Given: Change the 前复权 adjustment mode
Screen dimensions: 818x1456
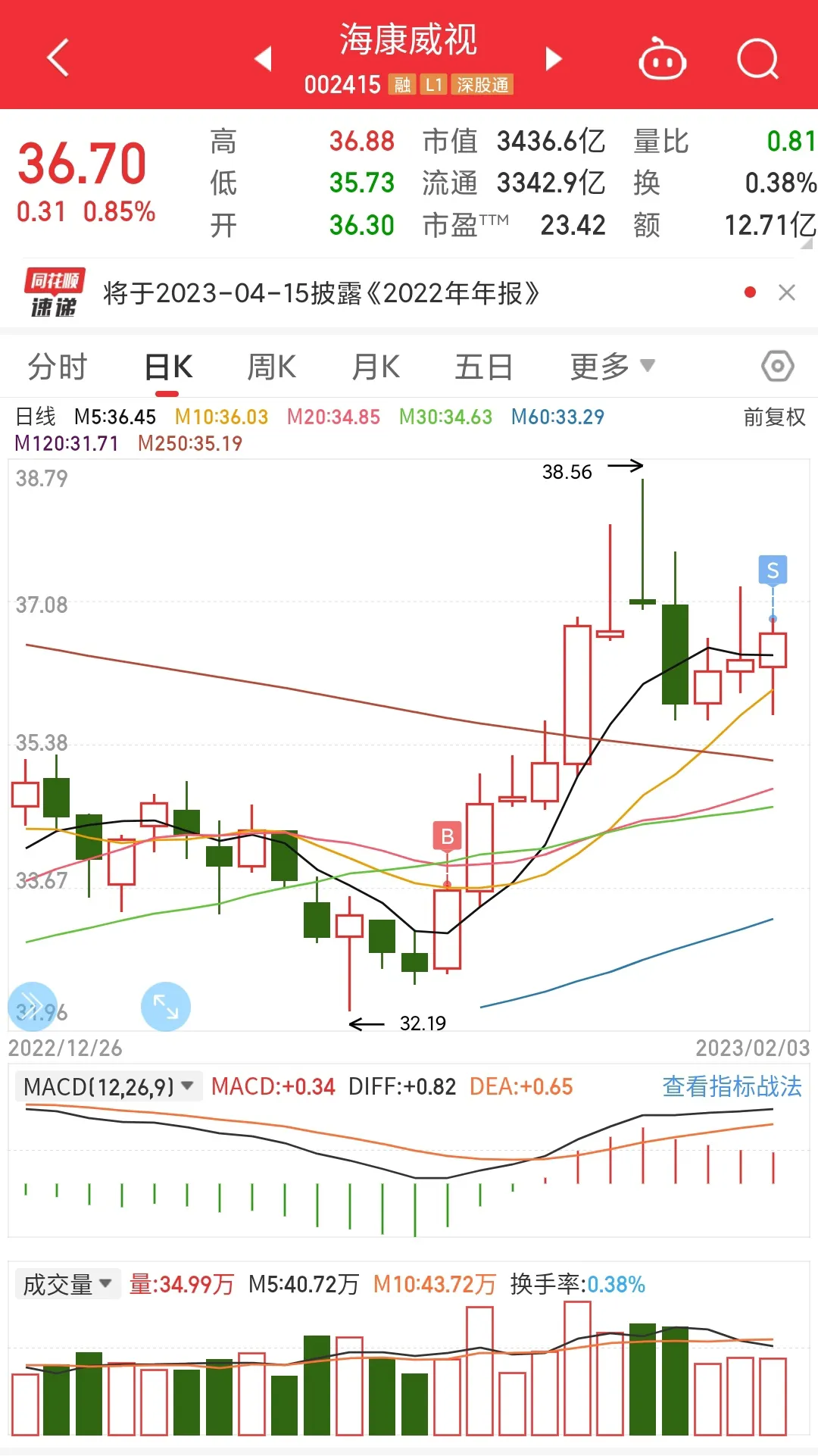Looking at the screenshot, I should click(x=774, y=417).
